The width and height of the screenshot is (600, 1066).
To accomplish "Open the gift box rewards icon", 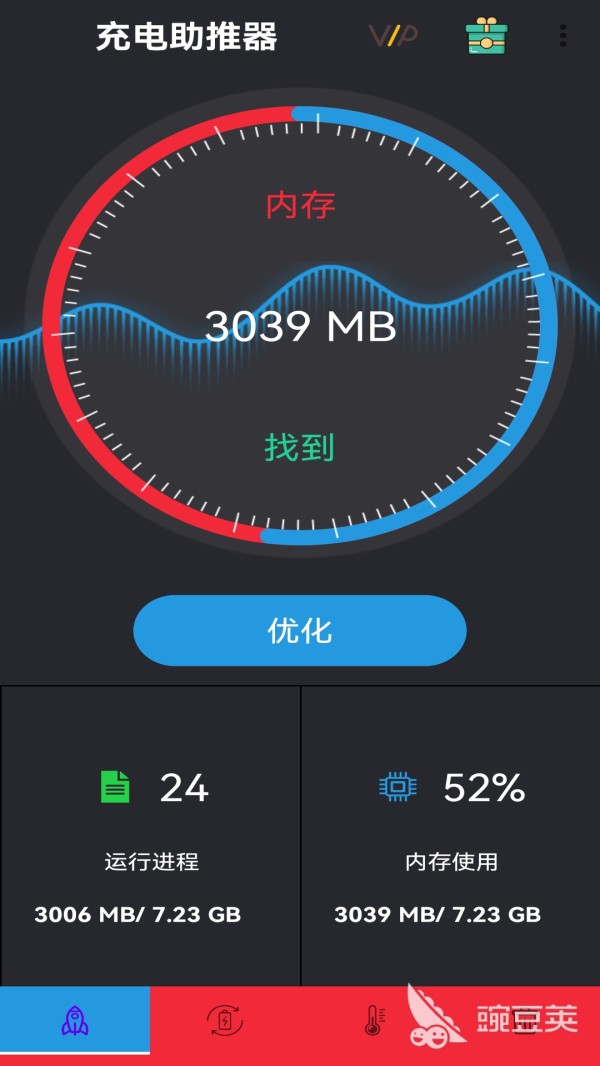I will (487, 37).
